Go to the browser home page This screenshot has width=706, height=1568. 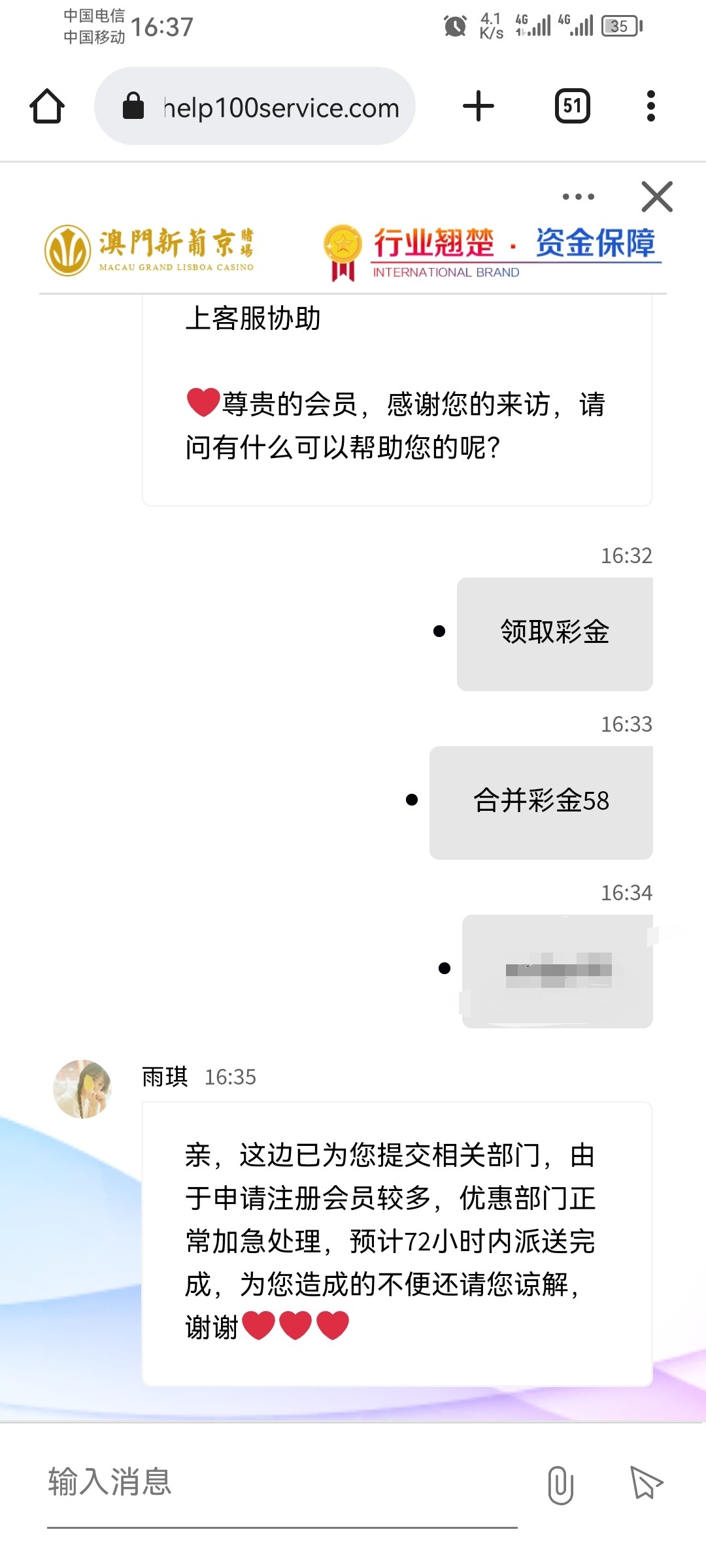tap(47, 106)
